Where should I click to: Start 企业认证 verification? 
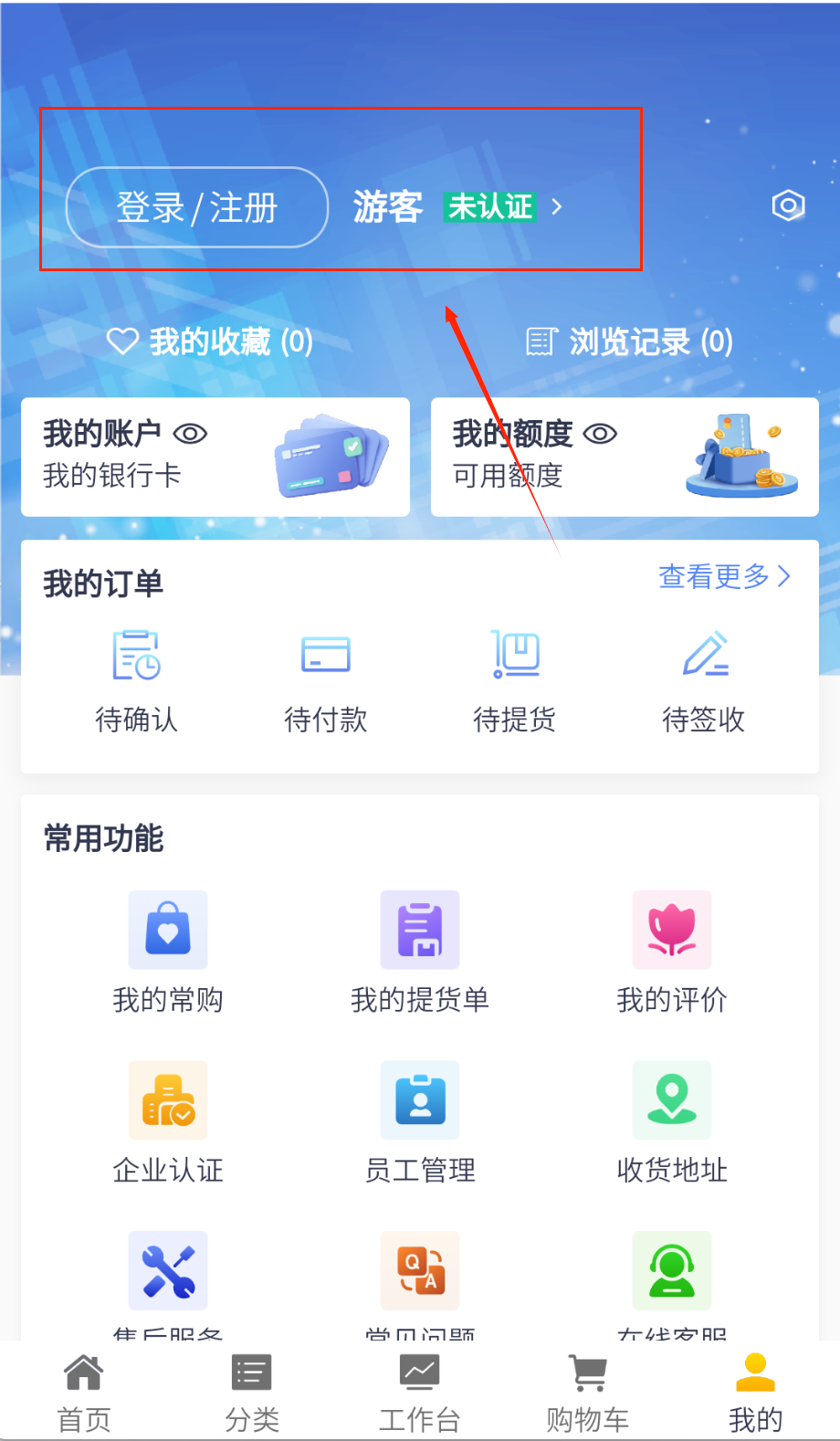point(168,1121)
